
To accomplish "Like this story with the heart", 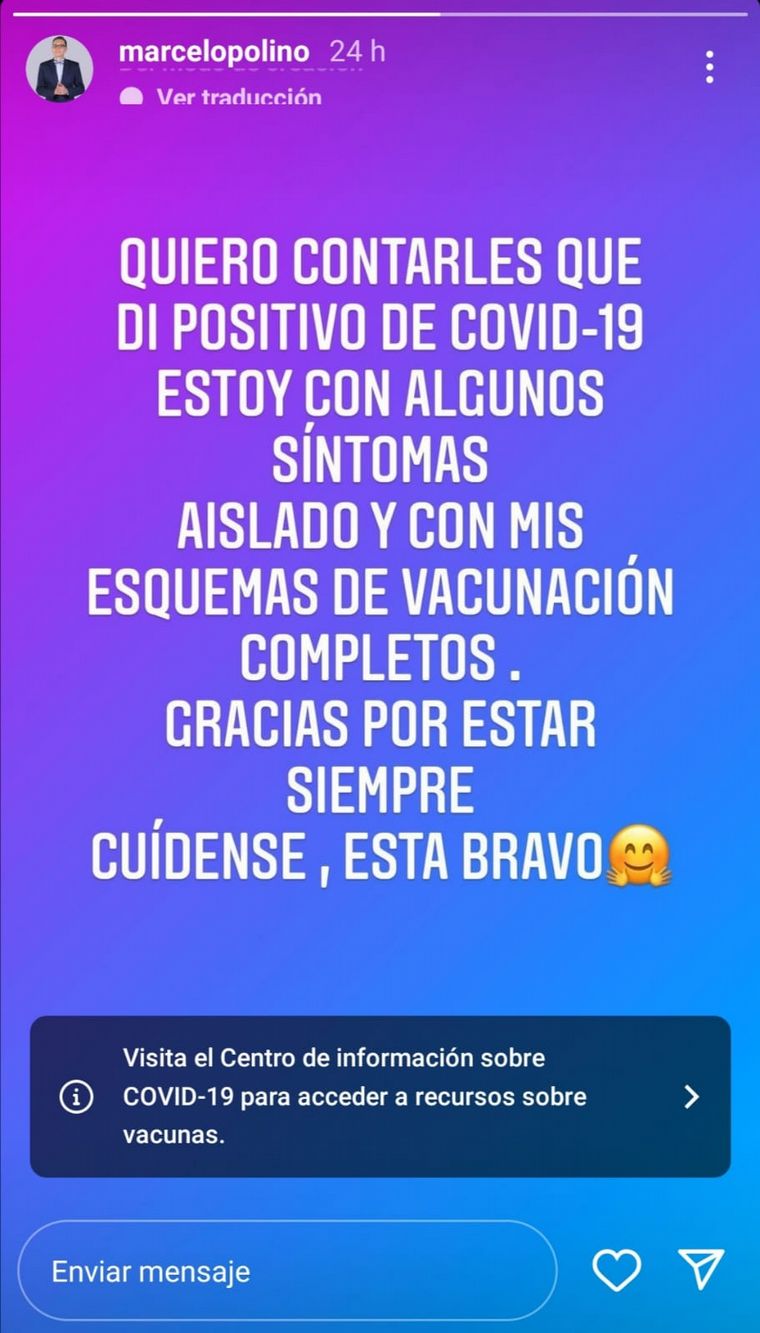I will pos(616,1270).
